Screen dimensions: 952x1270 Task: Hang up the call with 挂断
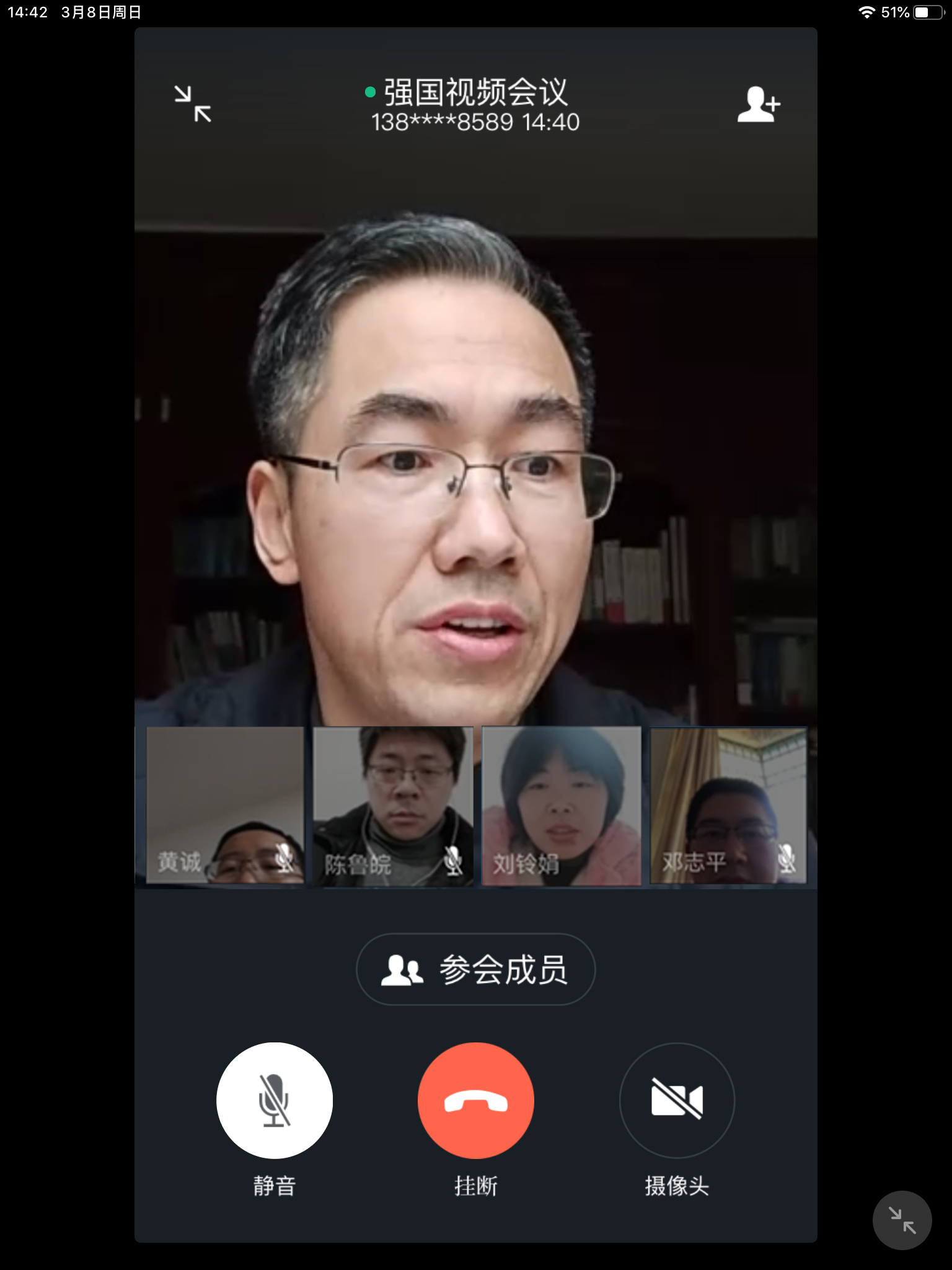click(475, 1101)
